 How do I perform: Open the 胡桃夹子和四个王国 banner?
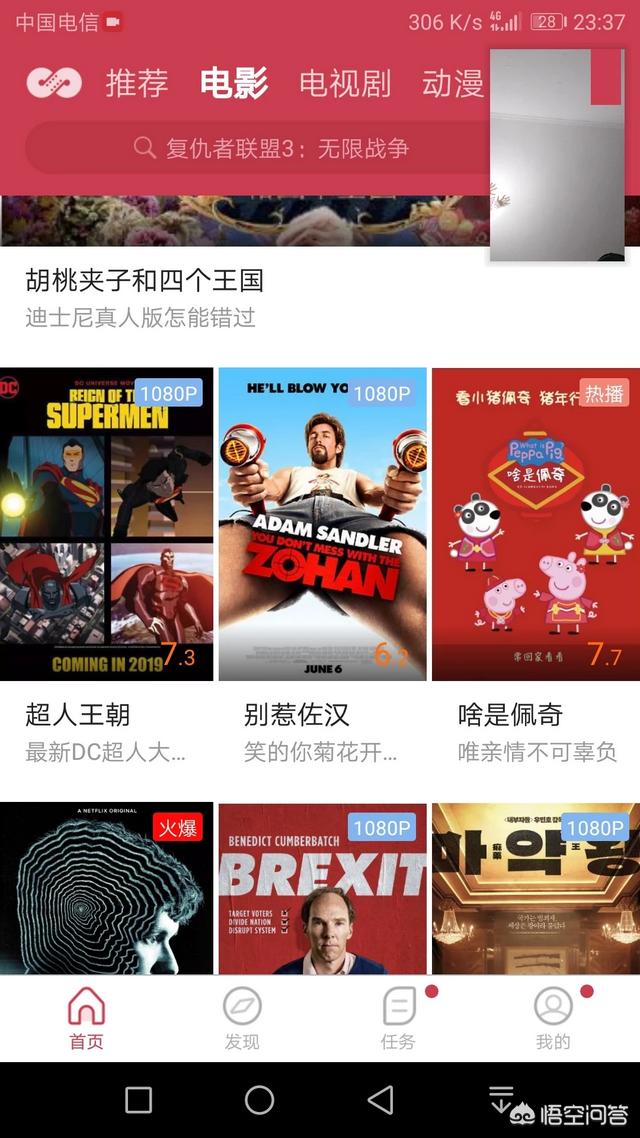(x=144, y=280)
